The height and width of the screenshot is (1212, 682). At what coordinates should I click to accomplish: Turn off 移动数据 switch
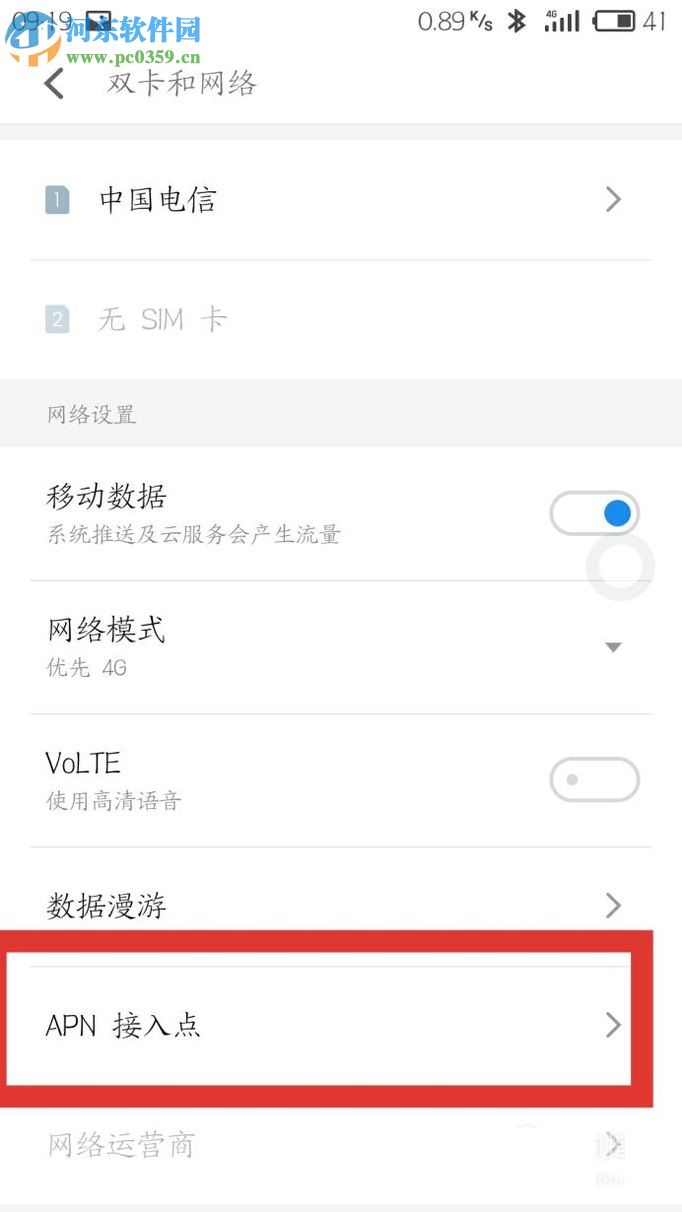point(595,514)
